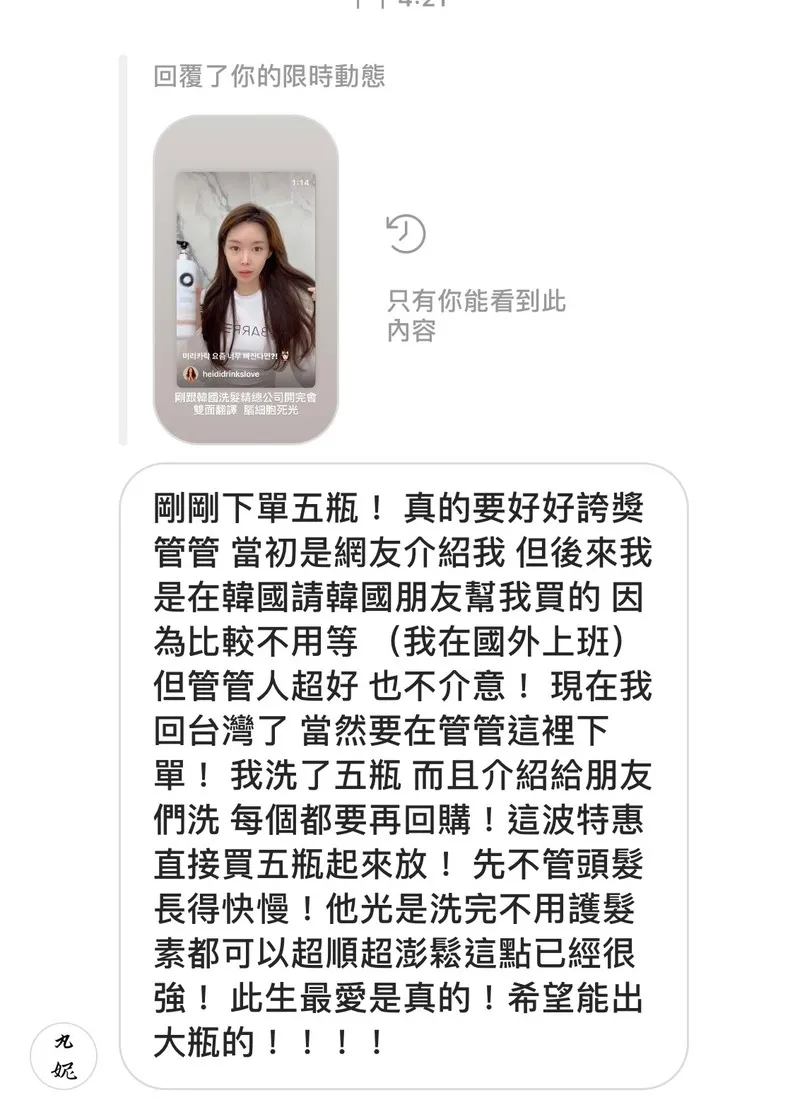Screen dimensions: 795x1100
Task: Open the replied story thumbnail
Action: tap(245, 280)
